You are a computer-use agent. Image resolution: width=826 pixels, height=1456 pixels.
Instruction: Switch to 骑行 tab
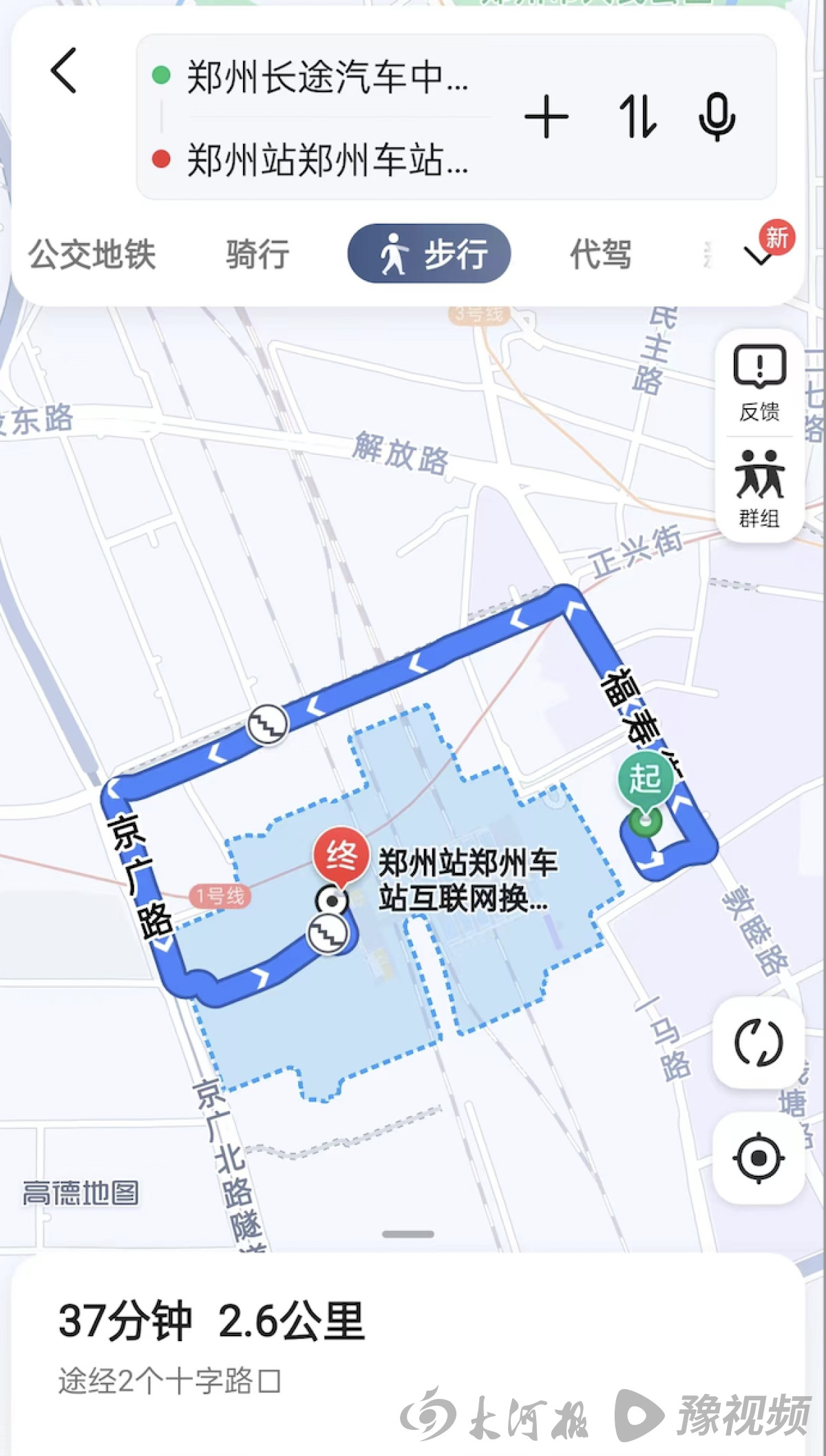(257, 254)
